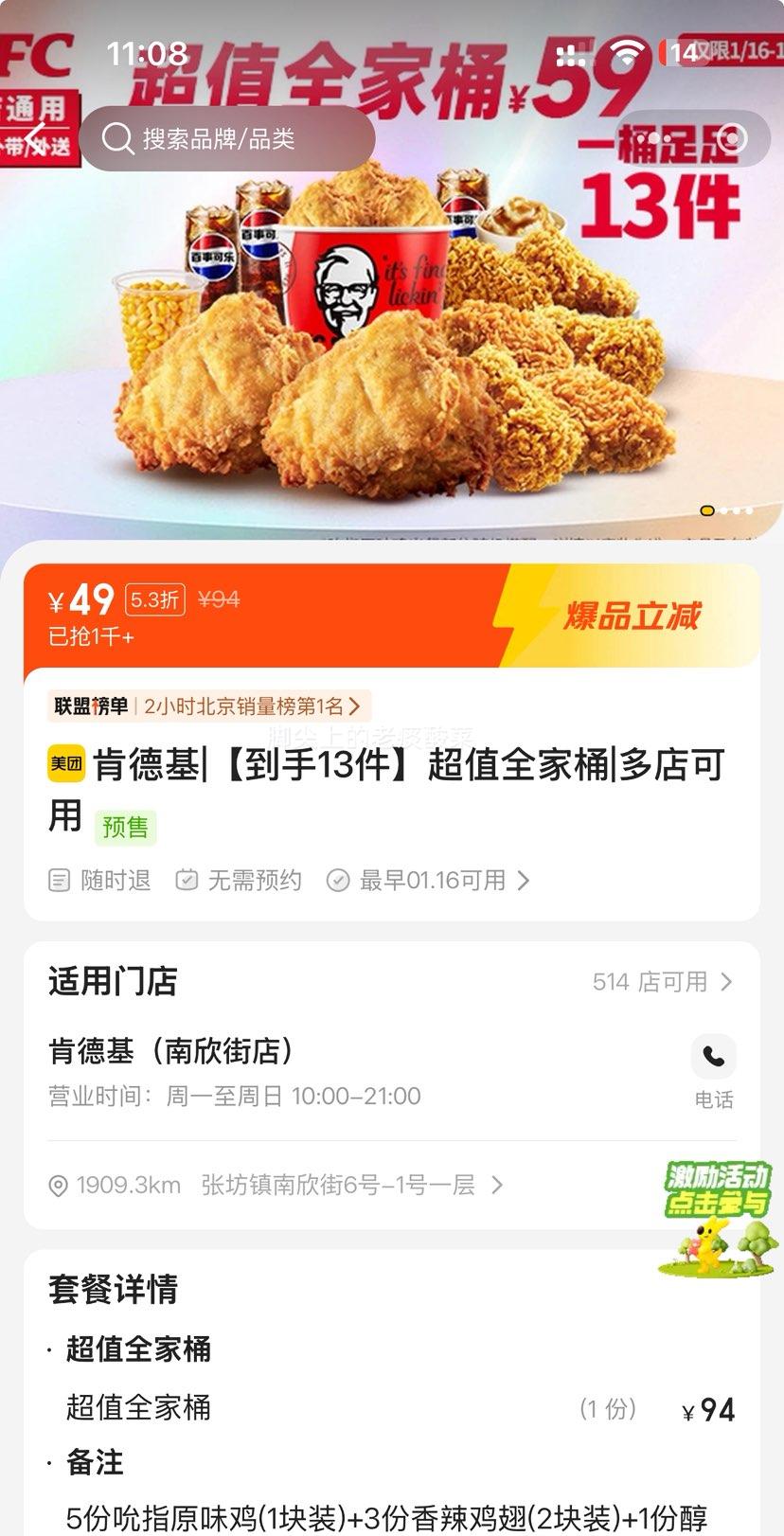This screenshot has width=784, height=1536.
Task: Tap the 无需预约 checkmark icon
Action: coord(187,880)
